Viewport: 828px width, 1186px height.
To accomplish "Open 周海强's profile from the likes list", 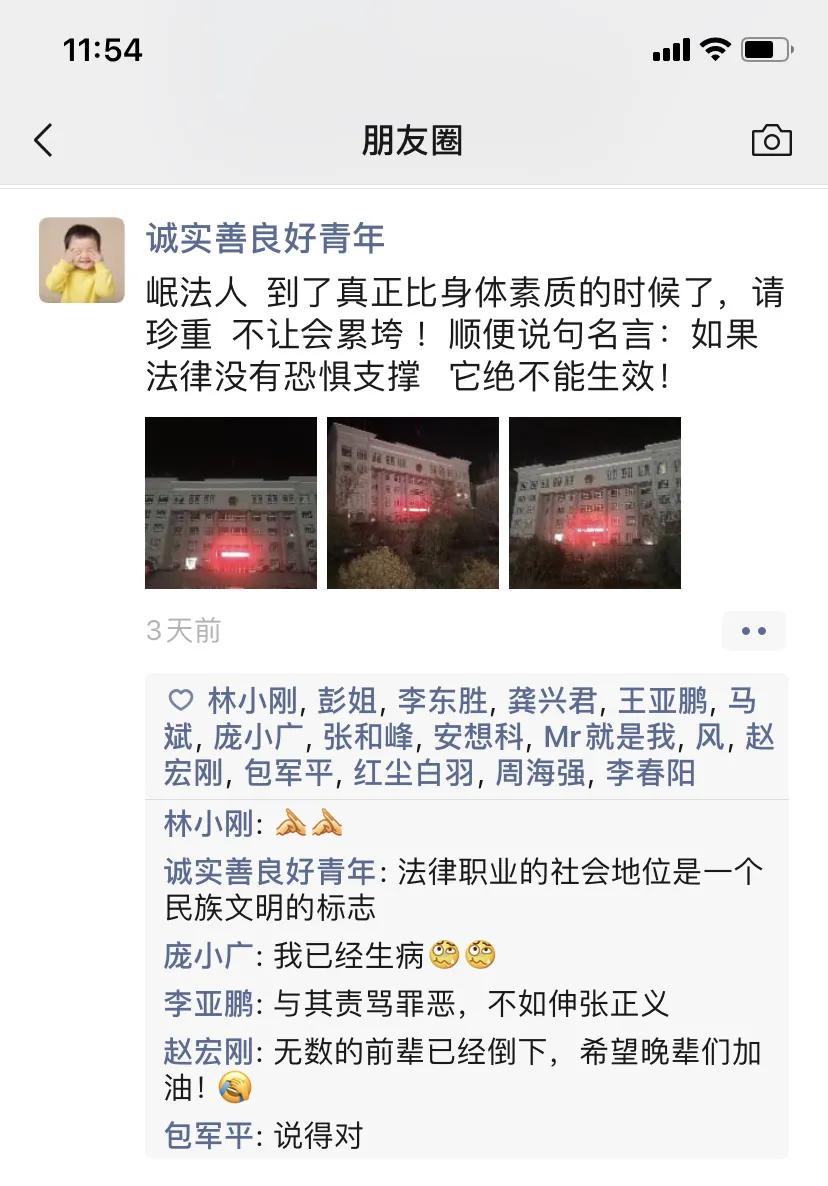I will [540, 773].
